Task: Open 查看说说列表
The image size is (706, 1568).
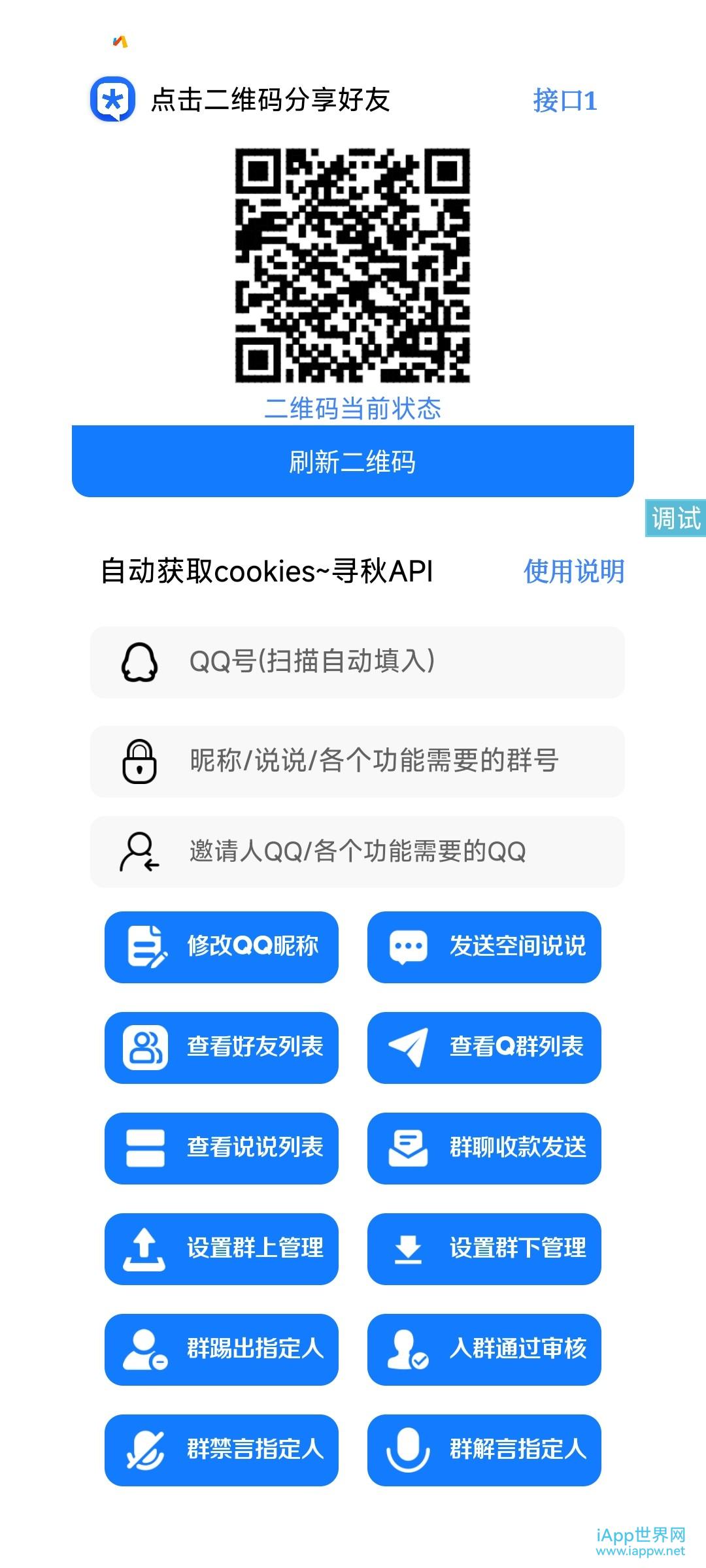Action: (222, 1148)
